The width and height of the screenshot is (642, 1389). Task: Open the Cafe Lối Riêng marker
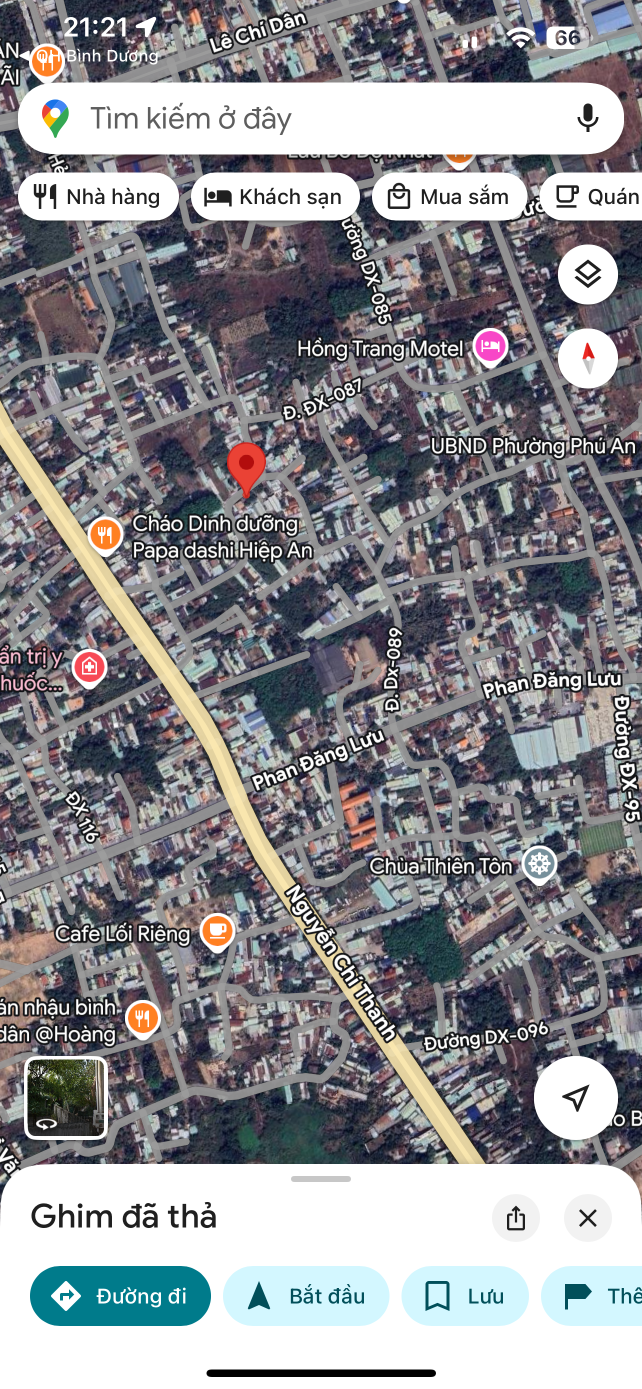coord(217,932)
